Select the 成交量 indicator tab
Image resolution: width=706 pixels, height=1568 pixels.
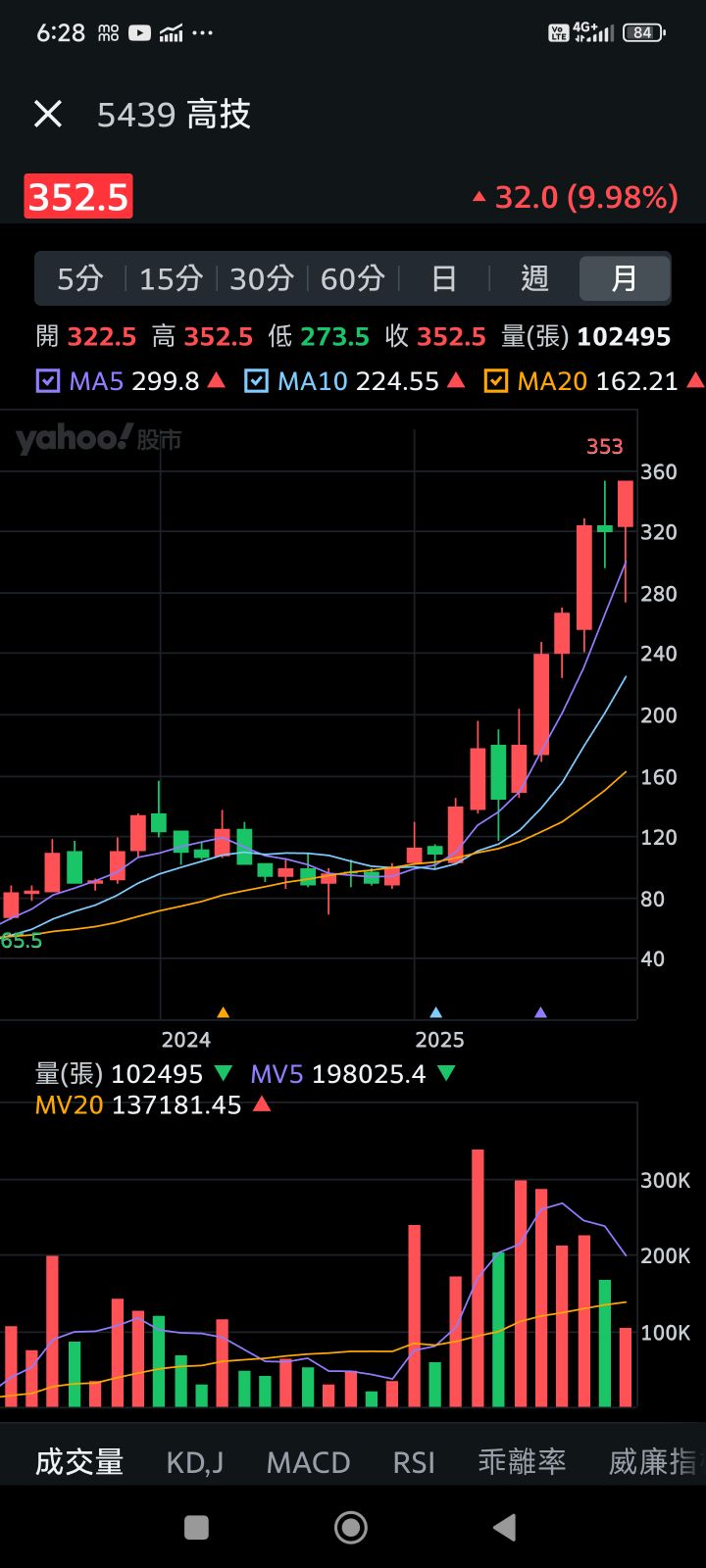pyautogui.click(x=79, y=1462)
